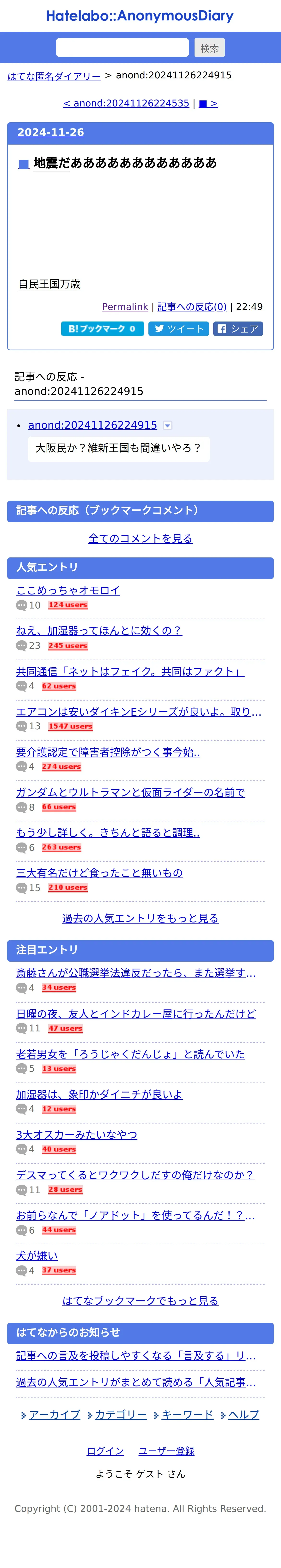
Task: Read ねえ、加湿器ってほんとに効くの？ entry
Action: [99, 630]
